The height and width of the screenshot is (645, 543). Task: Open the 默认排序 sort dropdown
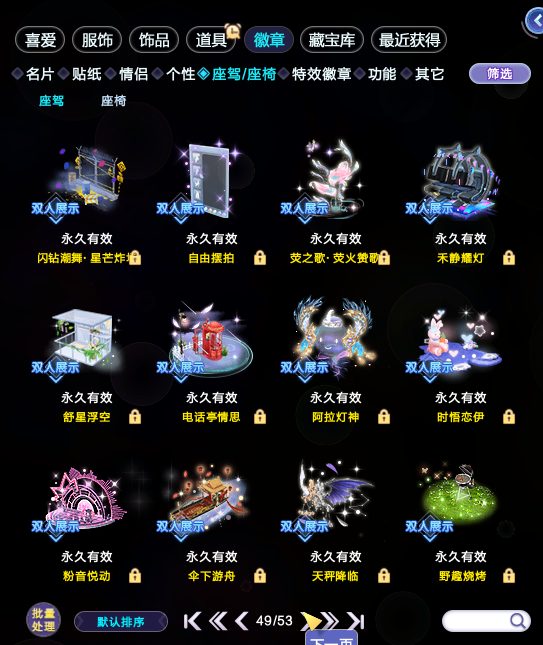tap(121, 622)
